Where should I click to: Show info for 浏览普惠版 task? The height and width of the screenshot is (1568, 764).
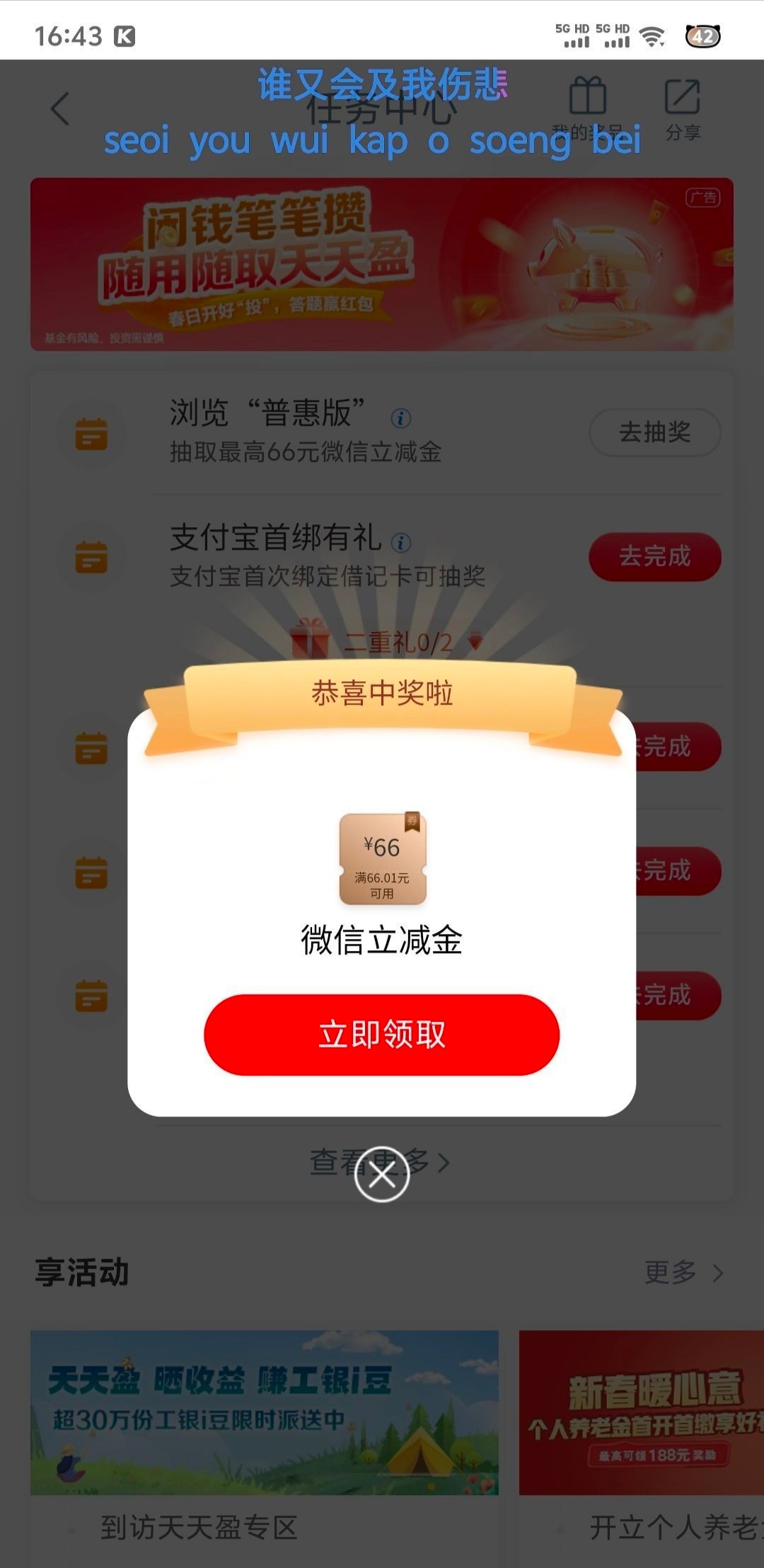[x=401, y=418]
